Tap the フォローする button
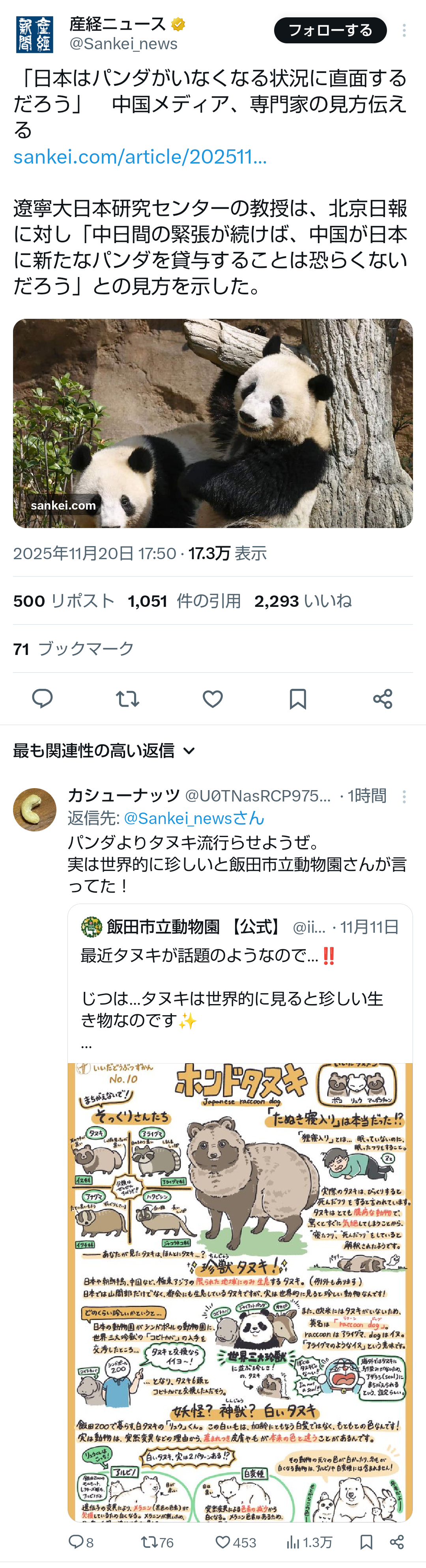The width and height of the screenshot is (426, 1568). (x=330, y=30)
